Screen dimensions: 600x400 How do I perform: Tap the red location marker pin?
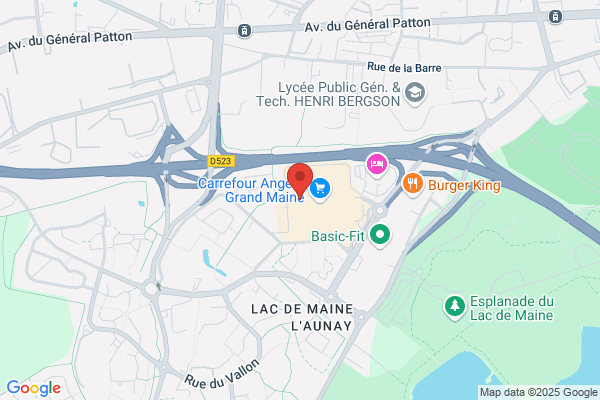pyautogui.click(x=300, y=180)
